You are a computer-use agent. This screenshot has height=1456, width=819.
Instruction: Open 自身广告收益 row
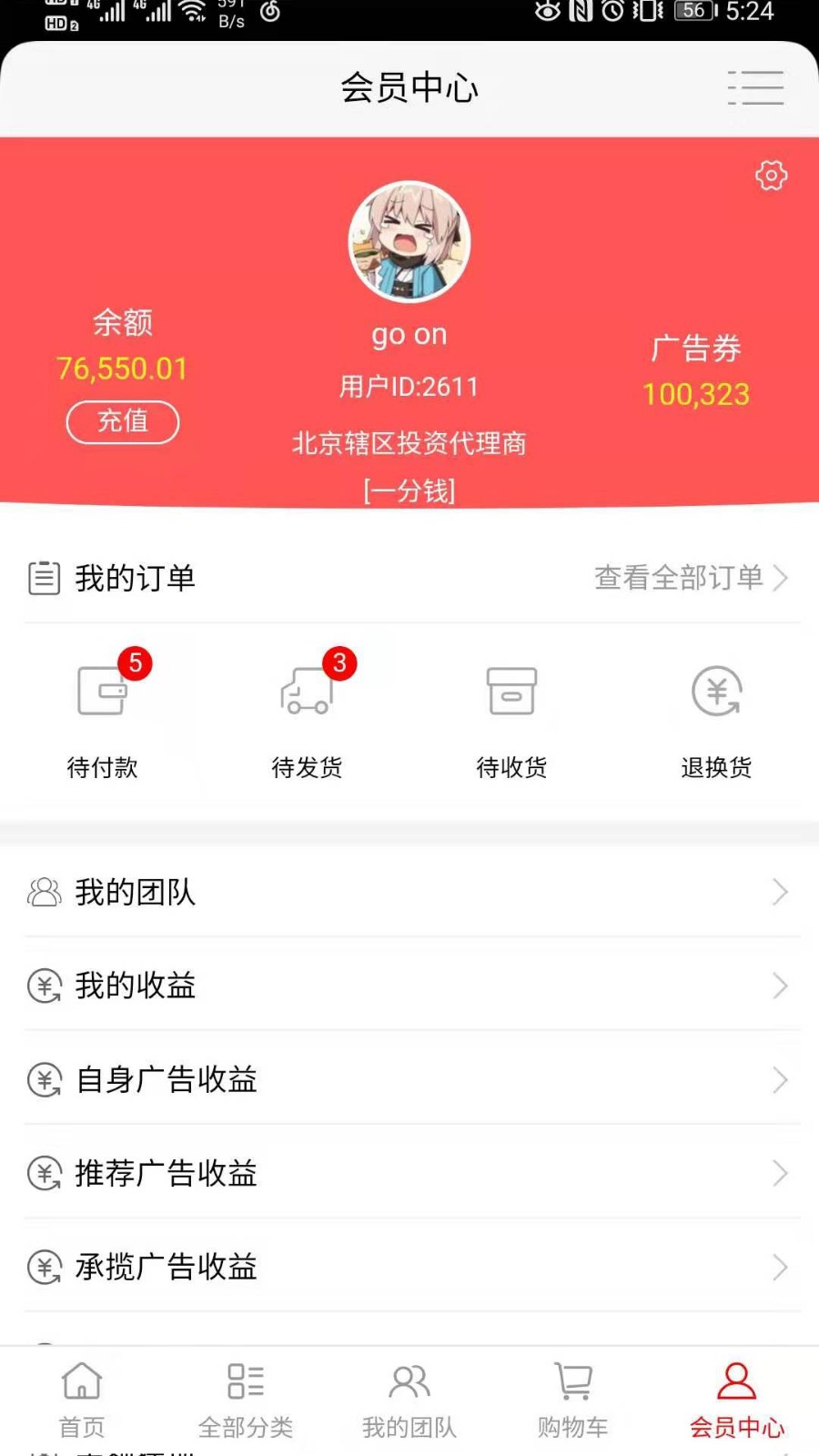409,1079
